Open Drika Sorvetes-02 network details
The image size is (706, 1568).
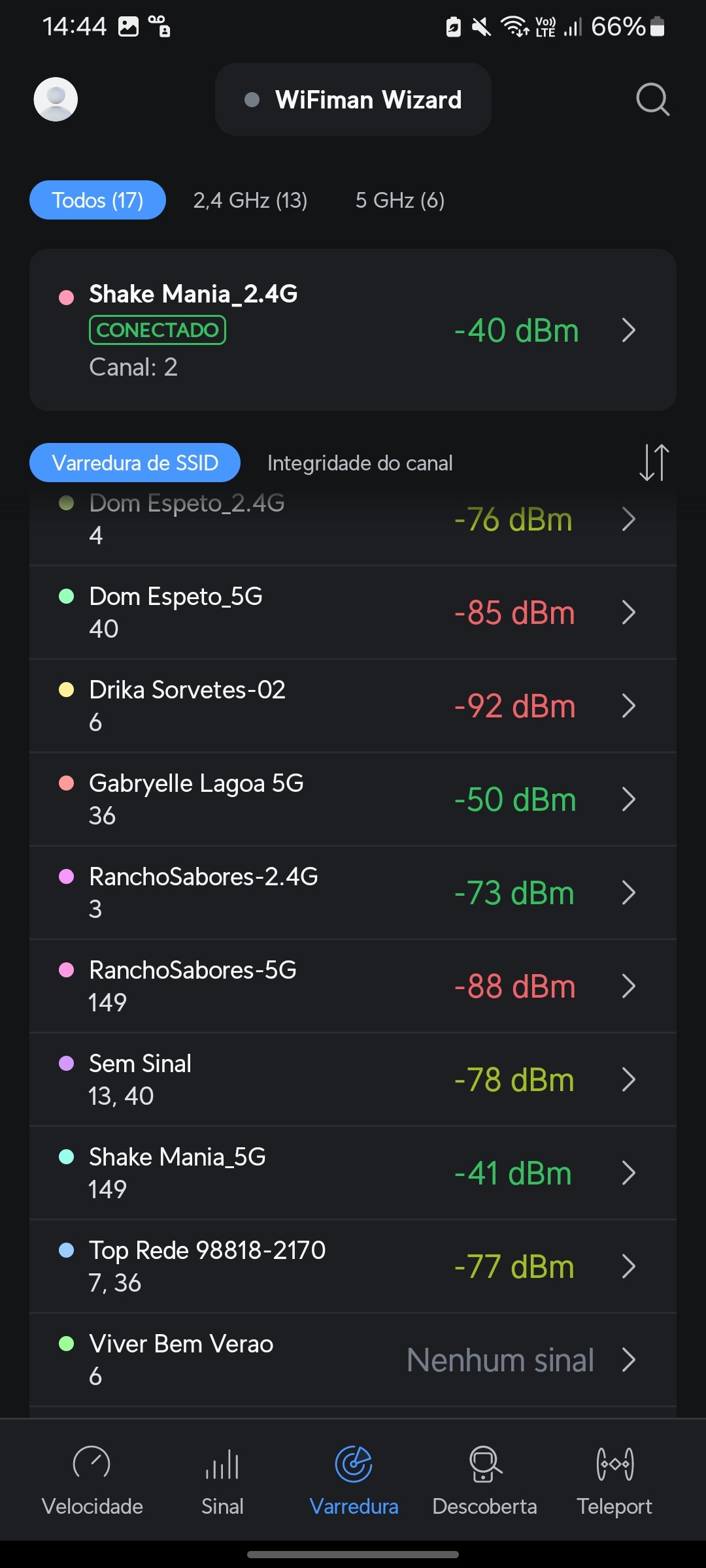click(x=353, y=706)
